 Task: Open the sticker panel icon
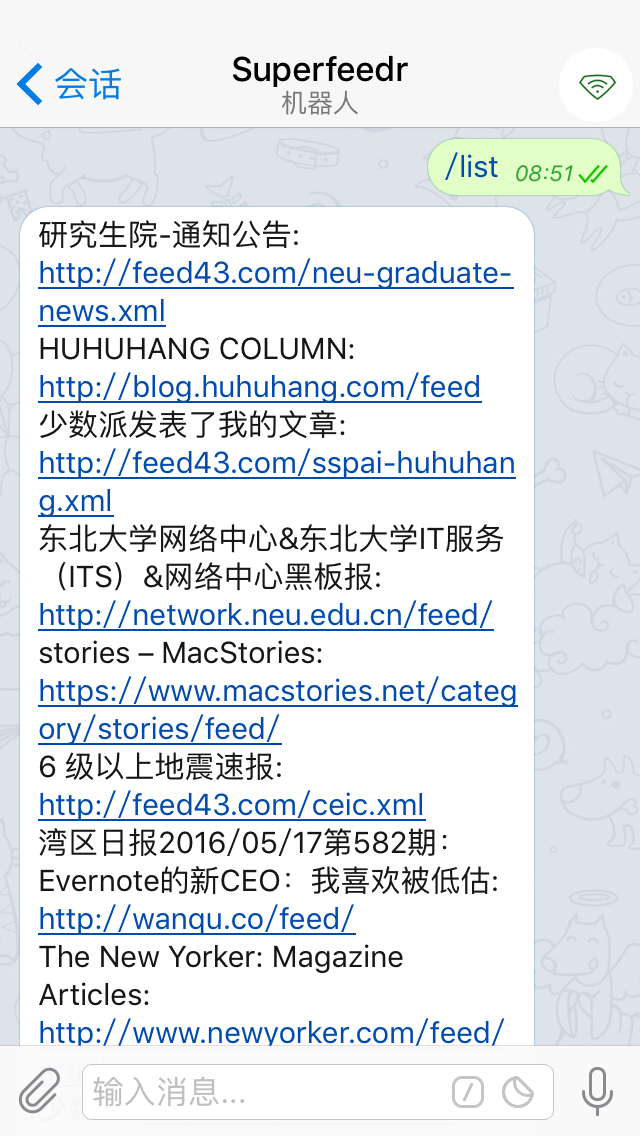tap(518, 1092)
